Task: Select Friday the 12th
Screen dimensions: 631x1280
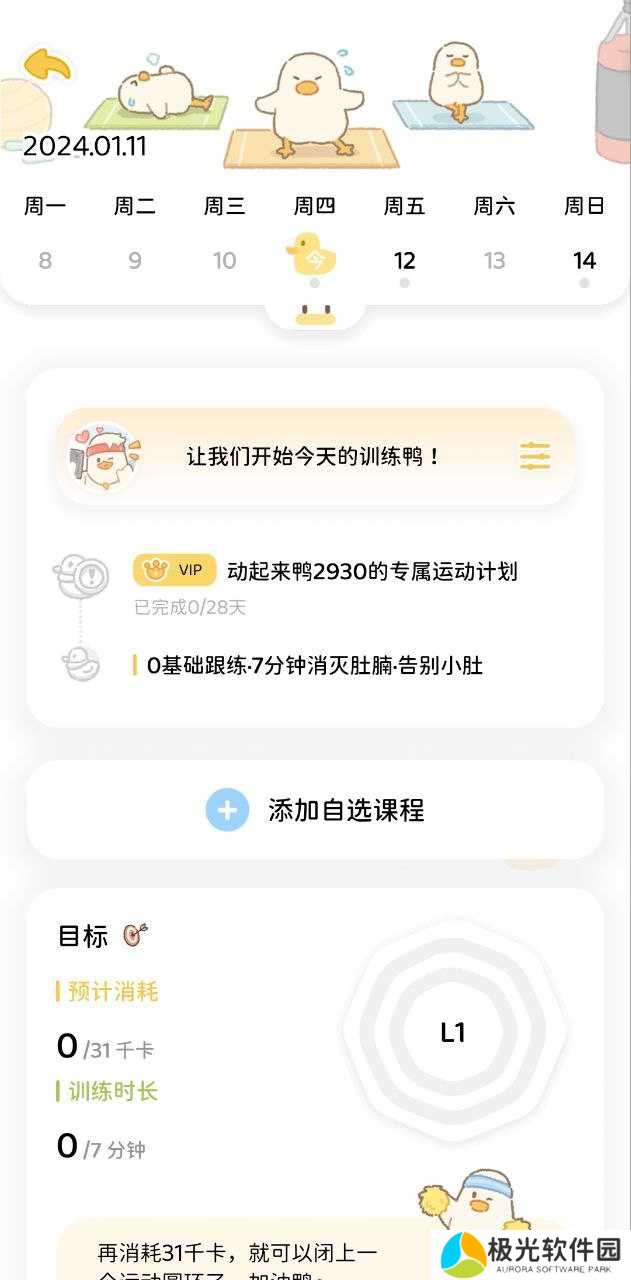Action: pos(404,261)
